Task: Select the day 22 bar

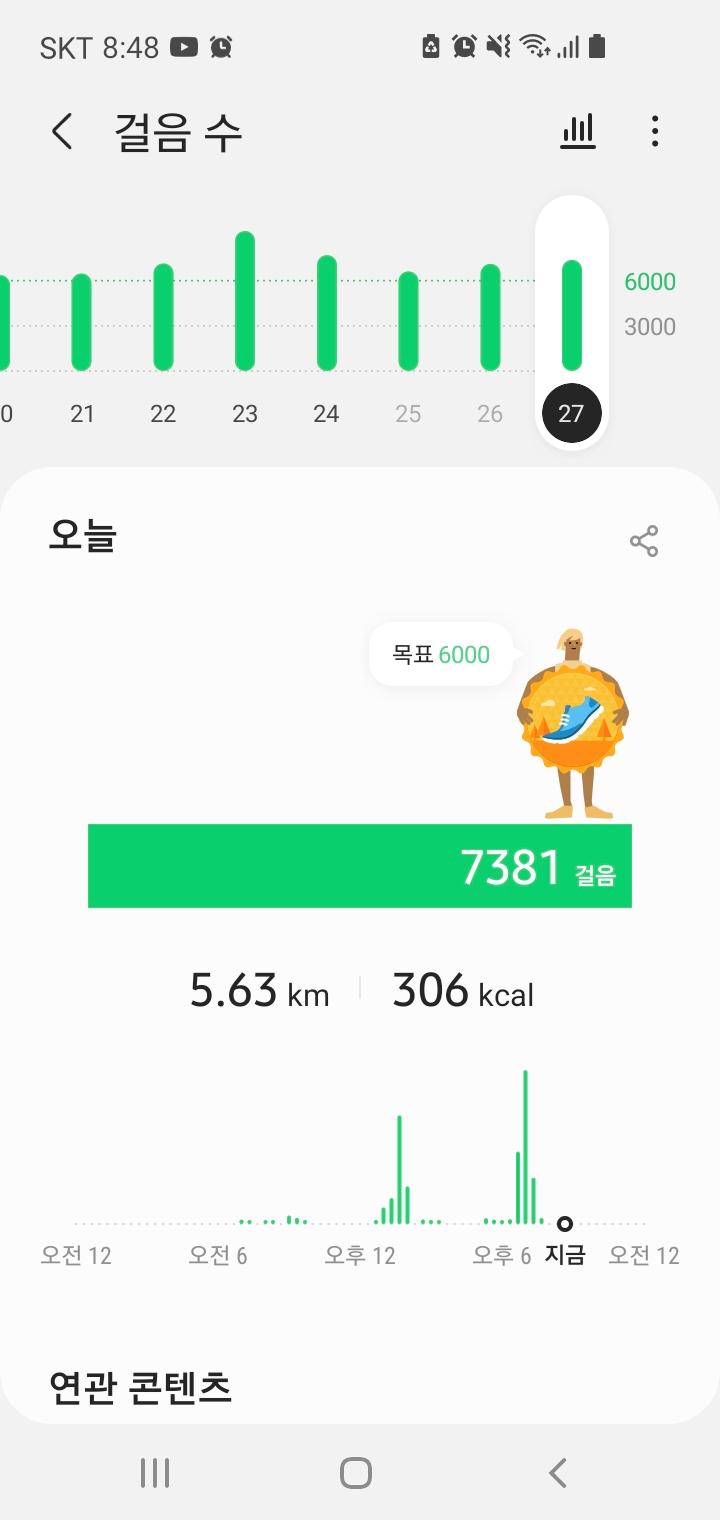Action: [163, 317]
